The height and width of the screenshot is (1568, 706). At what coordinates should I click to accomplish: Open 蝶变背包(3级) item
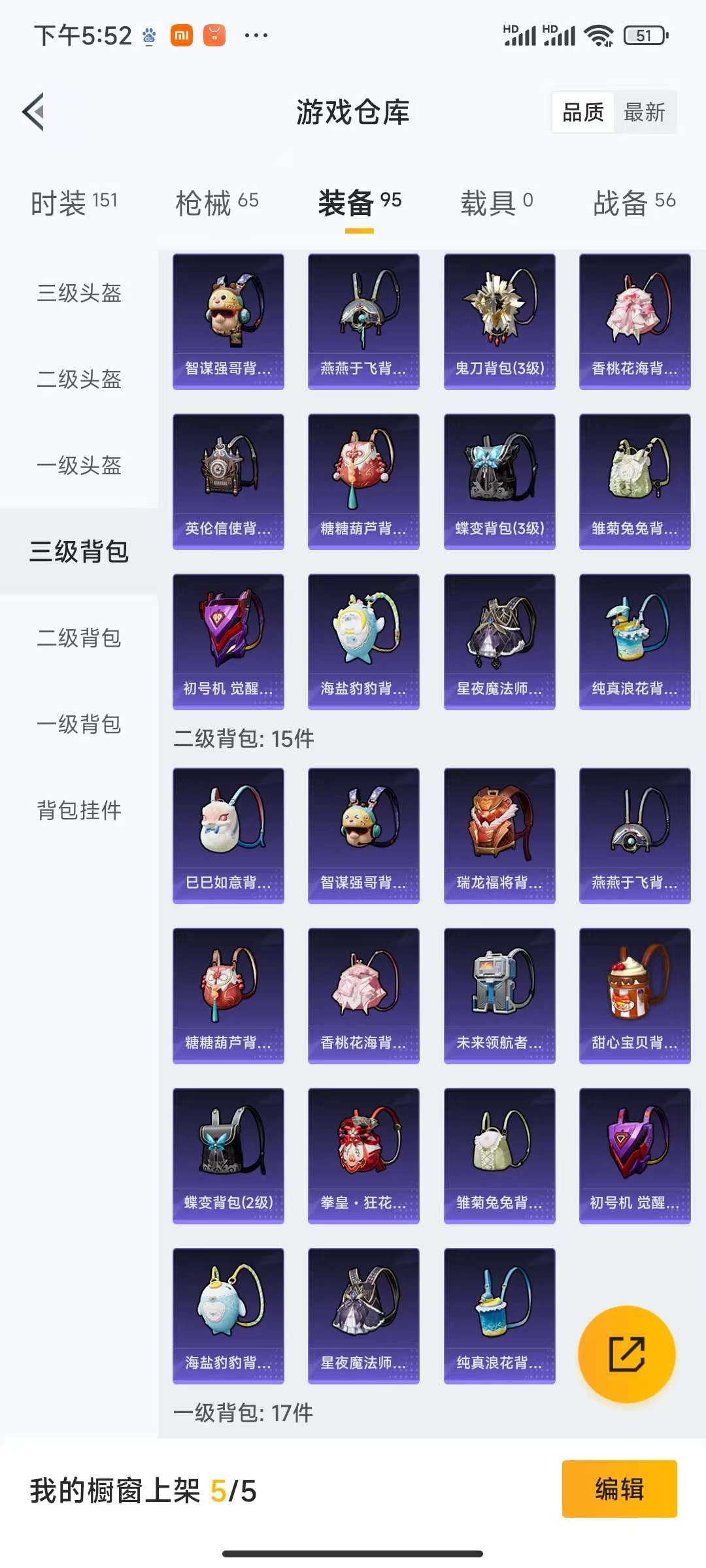pyautogui.click(x=499, y=482)
